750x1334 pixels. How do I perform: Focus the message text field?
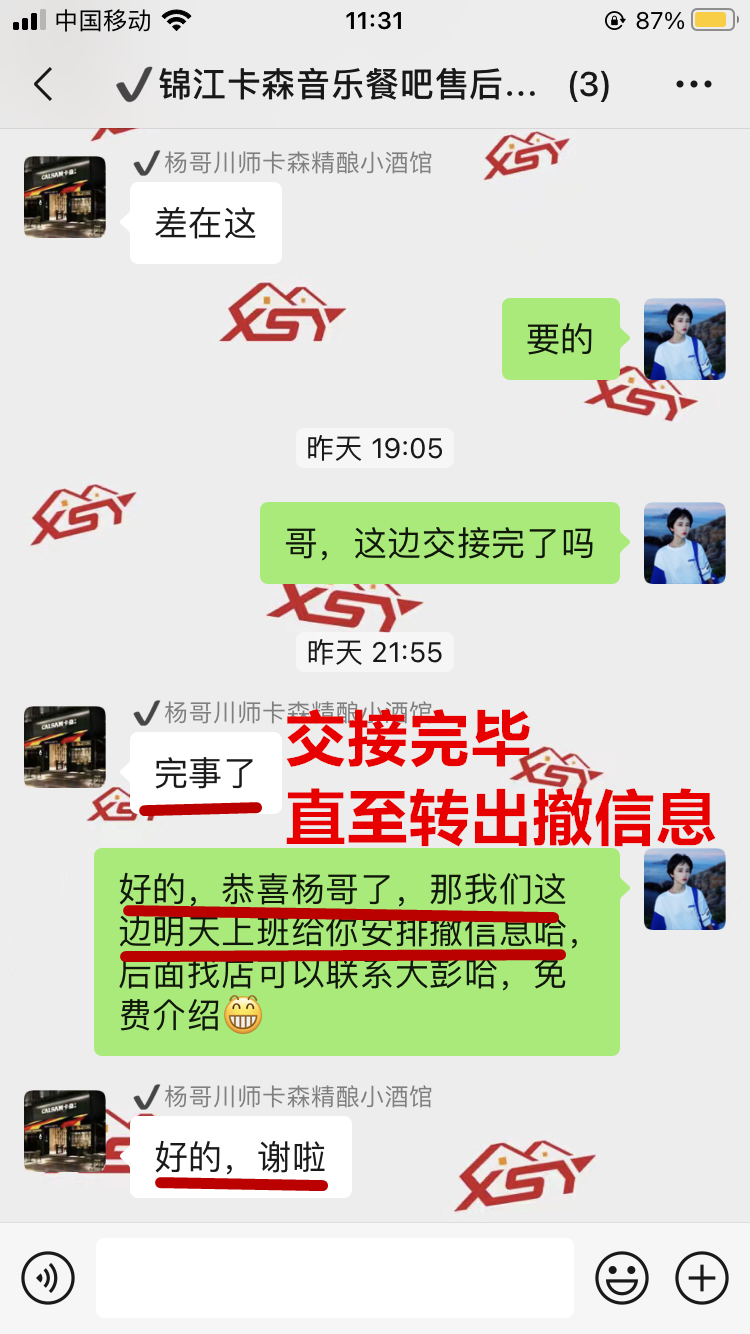pyautogui.click(x=334, y=1277)
